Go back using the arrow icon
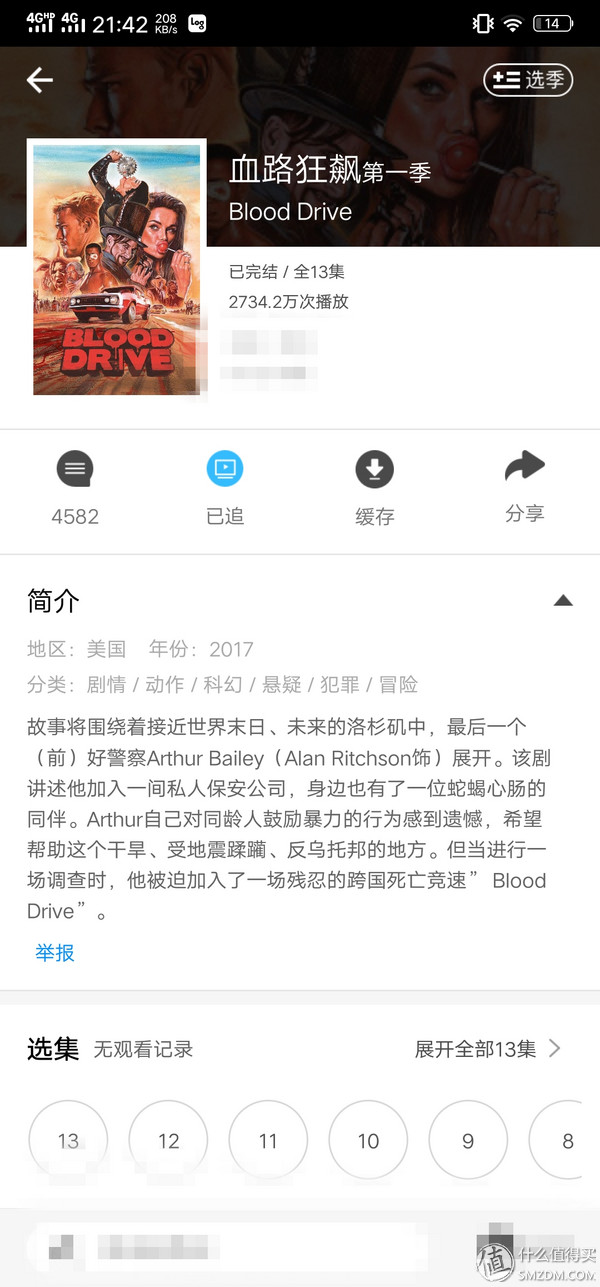This screenshot has height=1287, width=600. (40, 80)
